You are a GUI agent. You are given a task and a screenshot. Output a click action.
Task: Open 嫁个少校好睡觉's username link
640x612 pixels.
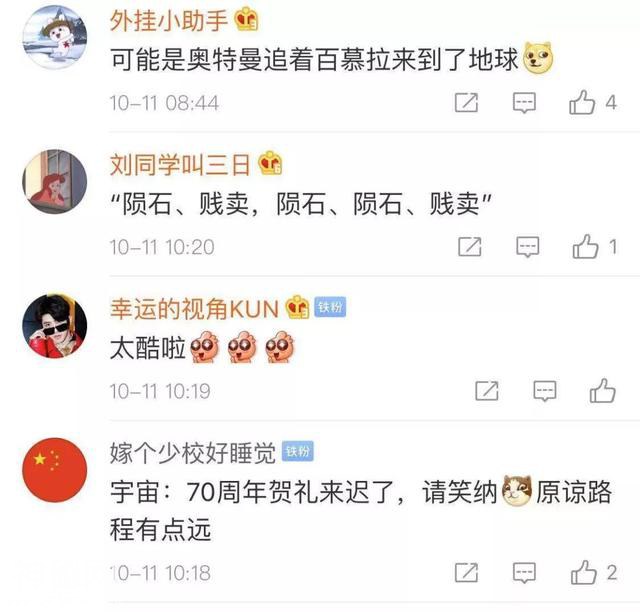point(193,452)
